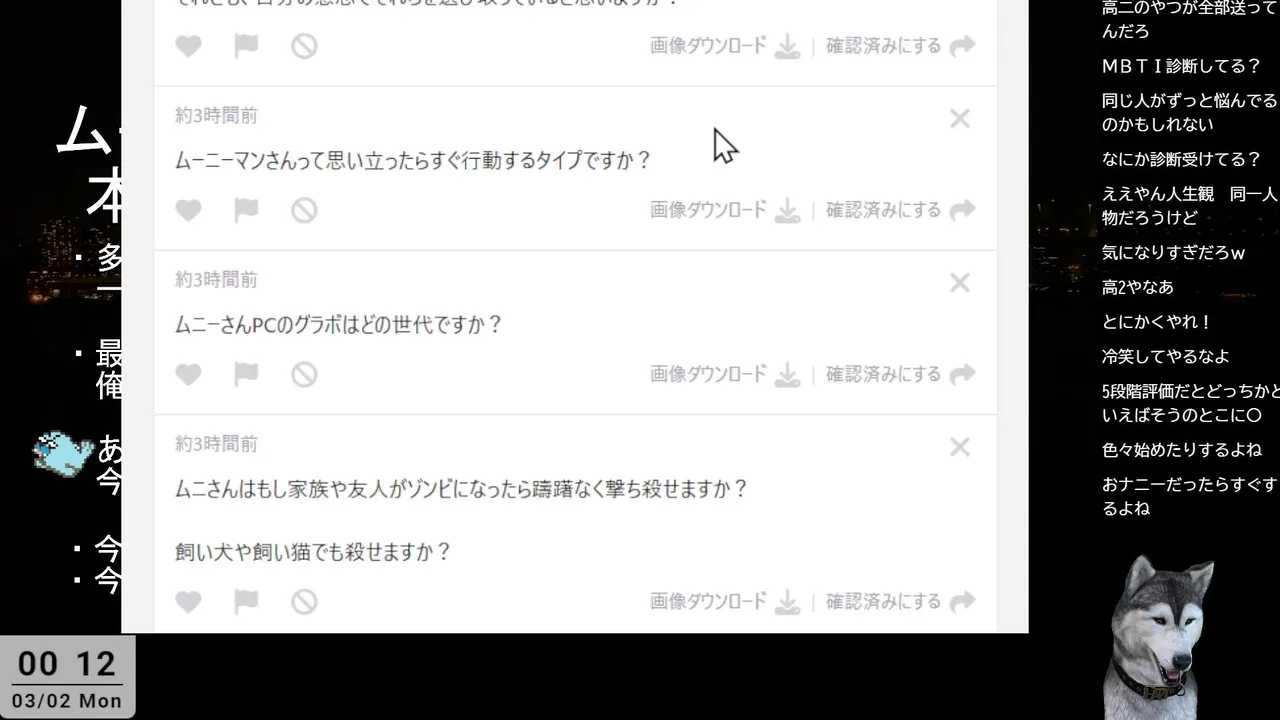Block the sender of the PCのグラボ question
This screenshot has height=720, width=1280.
click(304, 374)
